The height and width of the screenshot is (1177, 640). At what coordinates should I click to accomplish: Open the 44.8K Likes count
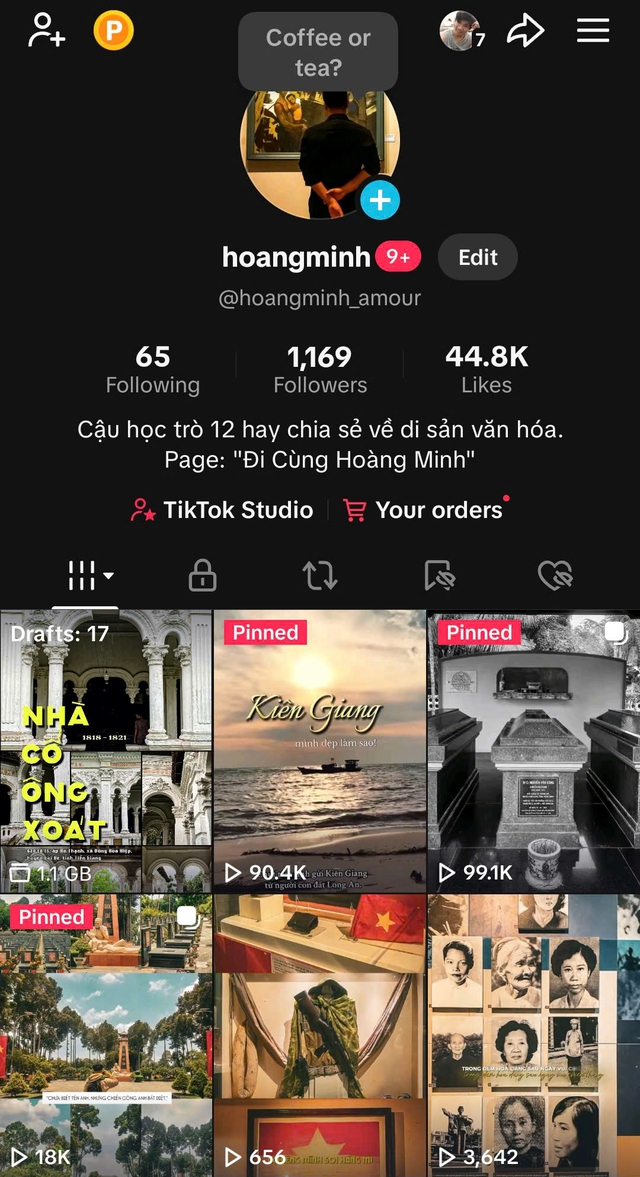click(x=487, y=369)
